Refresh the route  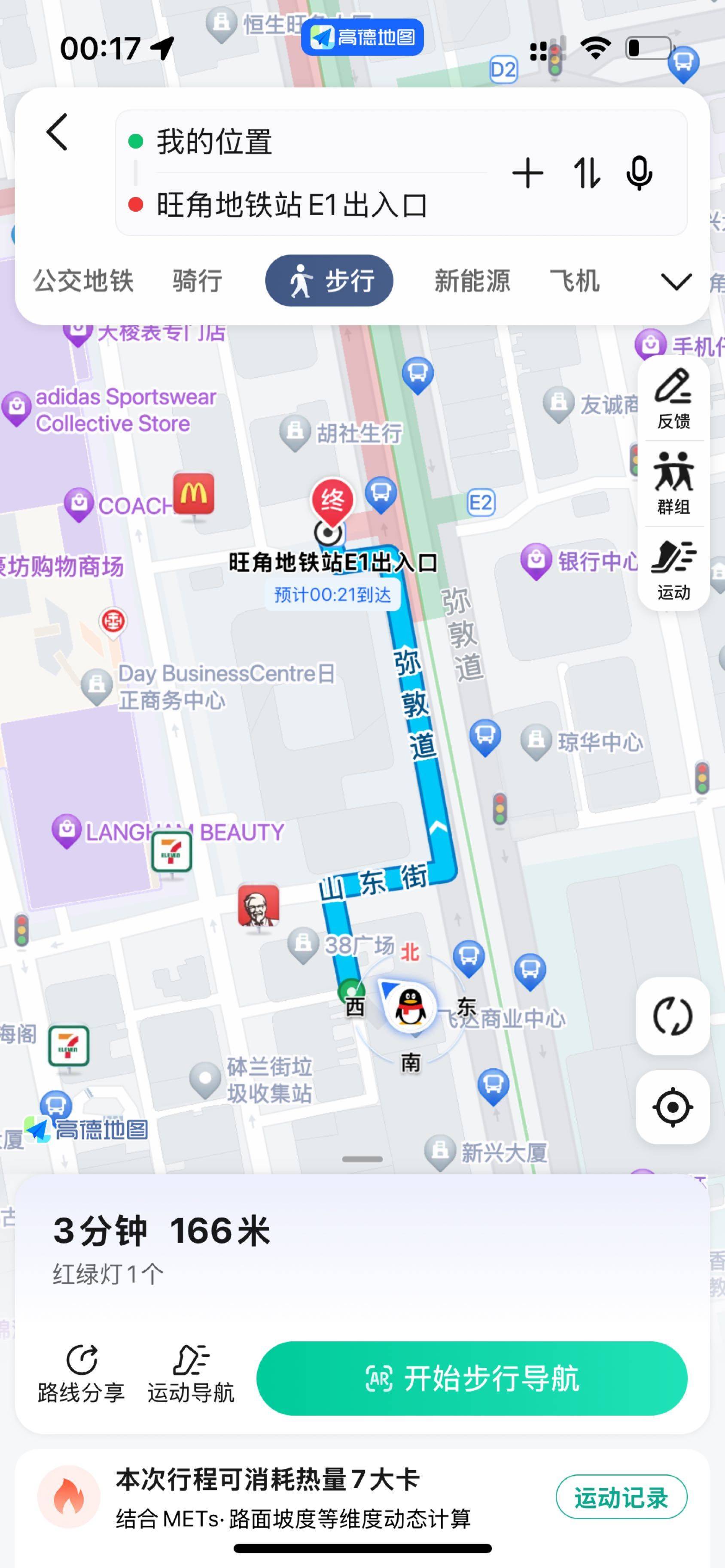(673, 1015)
